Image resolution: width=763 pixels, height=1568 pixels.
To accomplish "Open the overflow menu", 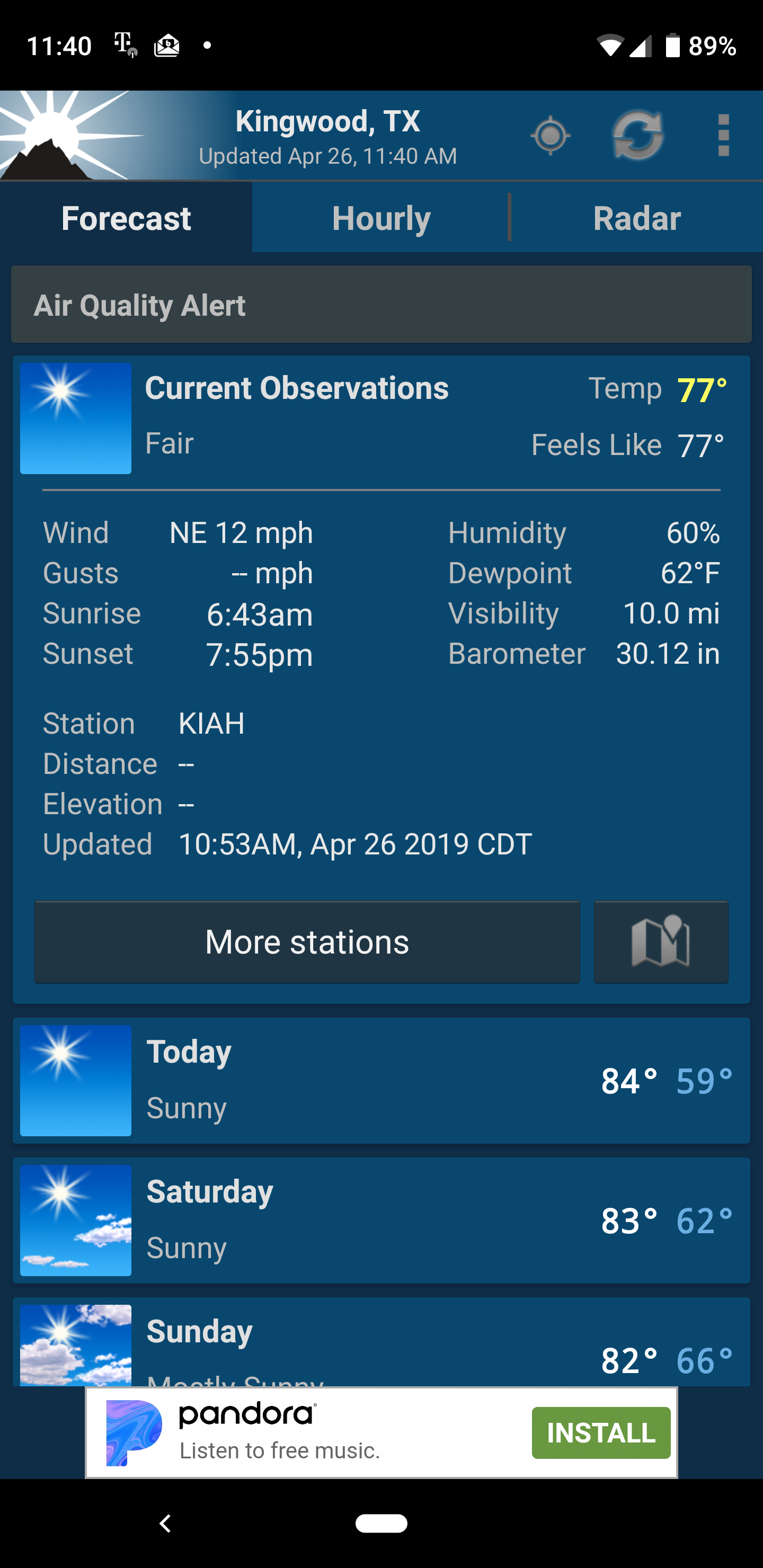I will tap(723, 135).
